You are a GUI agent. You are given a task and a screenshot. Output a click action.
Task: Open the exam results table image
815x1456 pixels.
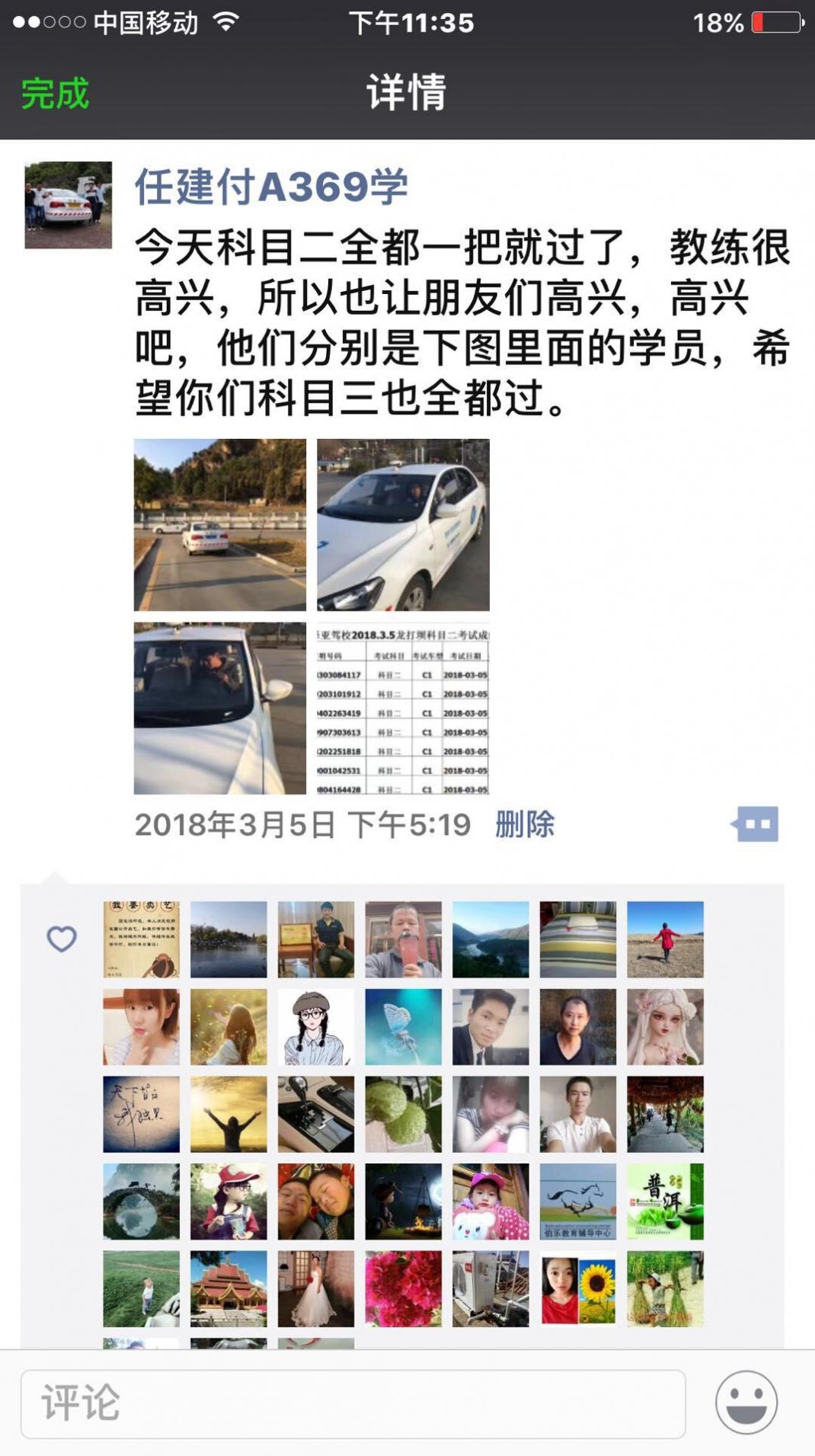tap(403, 708)
